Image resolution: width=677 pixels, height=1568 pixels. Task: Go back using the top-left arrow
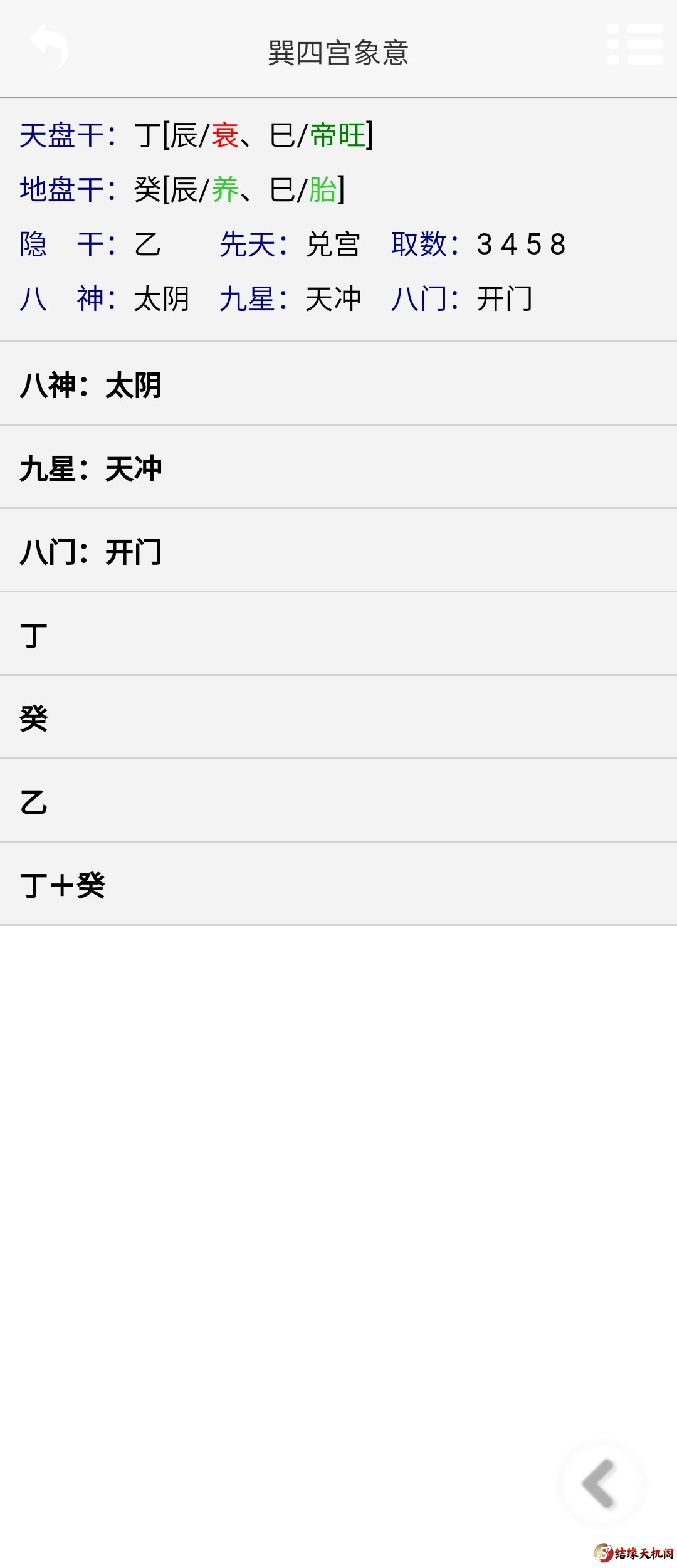pyautogui.click(x=49, y=48)
